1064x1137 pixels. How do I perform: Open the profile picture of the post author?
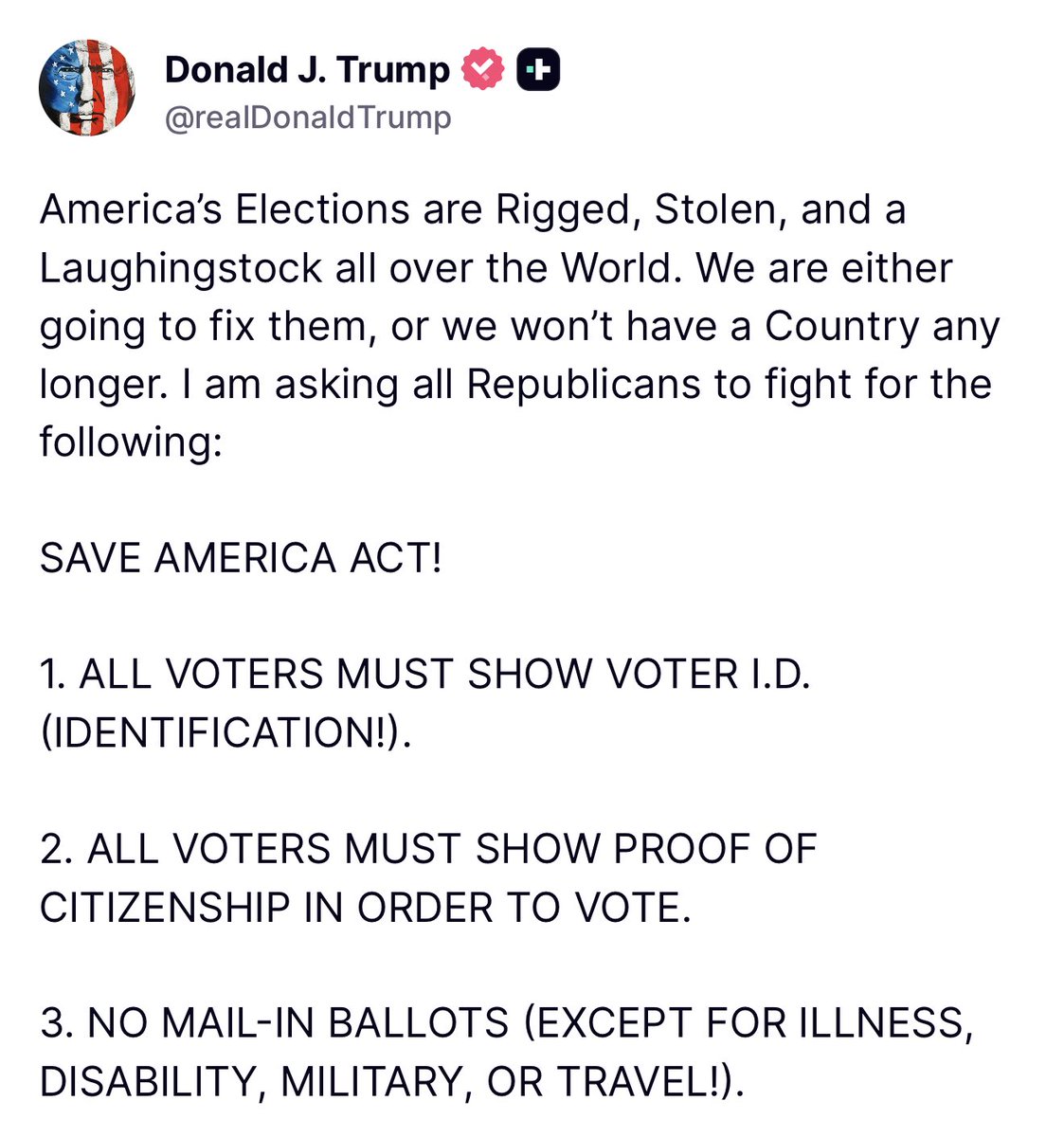click(x=86, y=88)
